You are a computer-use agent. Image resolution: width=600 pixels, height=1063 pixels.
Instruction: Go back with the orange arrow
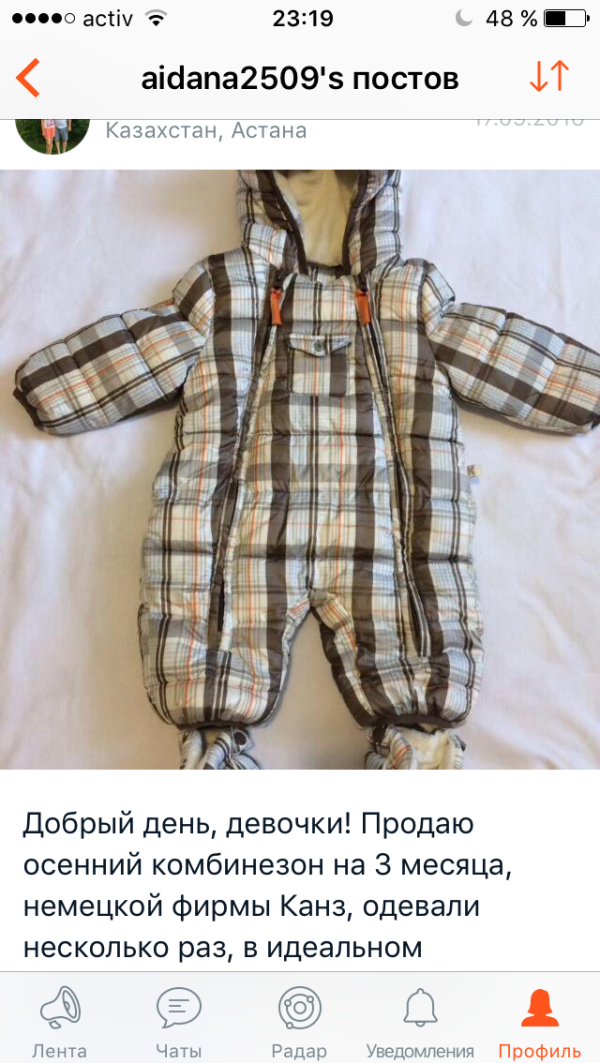click(x=28, y=78)
